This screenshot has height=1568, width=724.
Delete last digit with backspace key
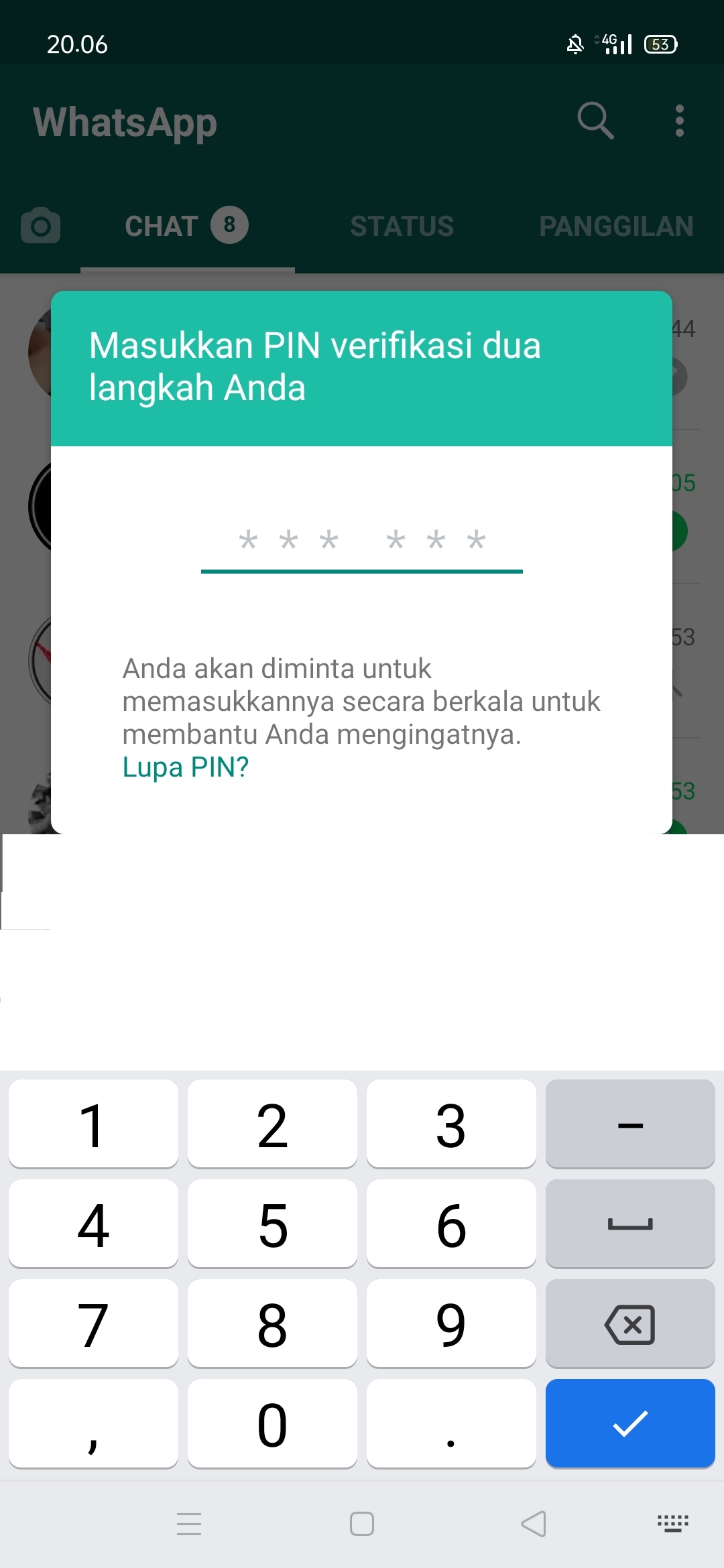coord(630,1323)
